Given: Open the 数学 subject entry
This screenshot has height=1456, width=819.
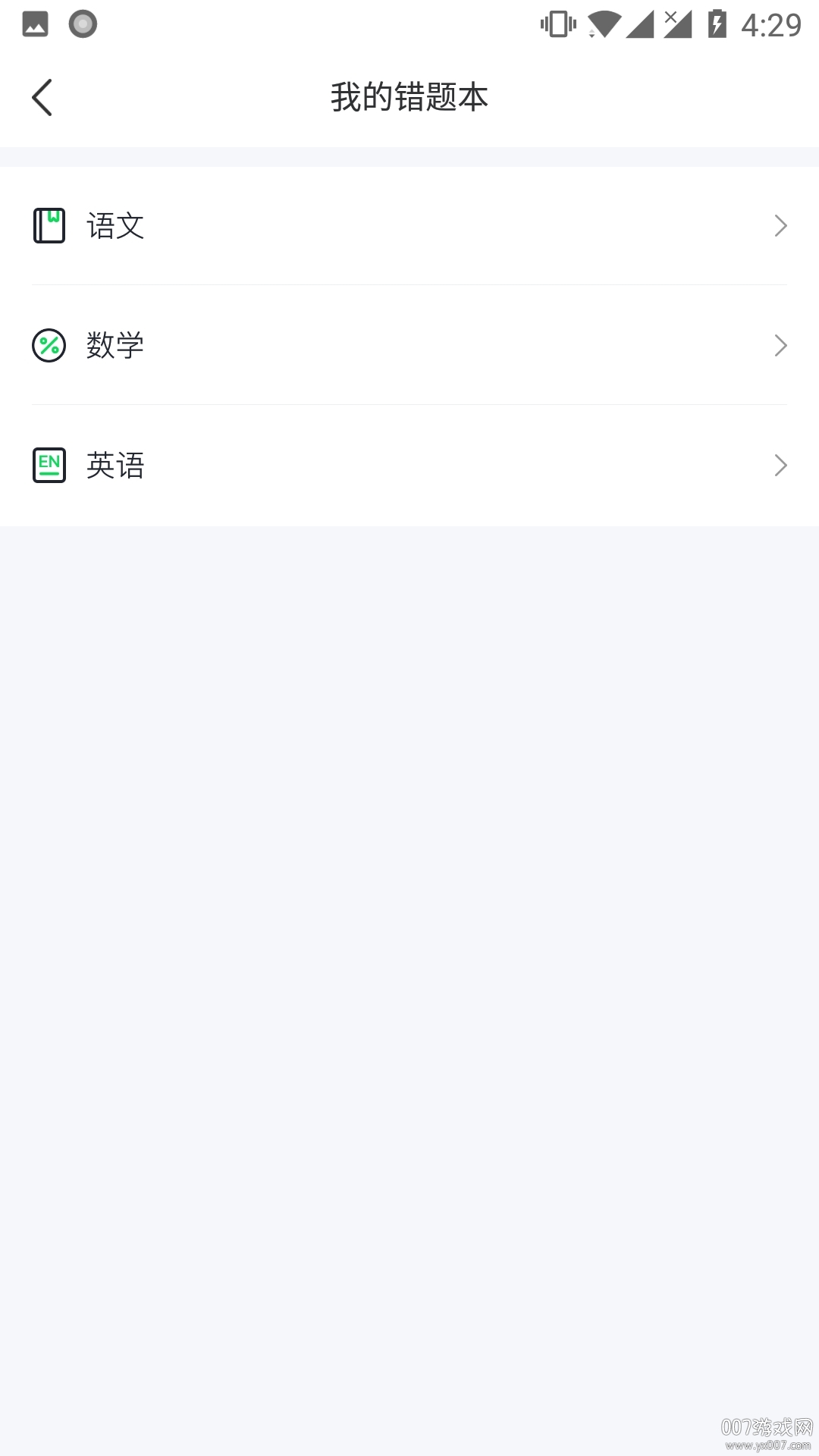Looking at the screenshot, I should [x=409, y=345].
